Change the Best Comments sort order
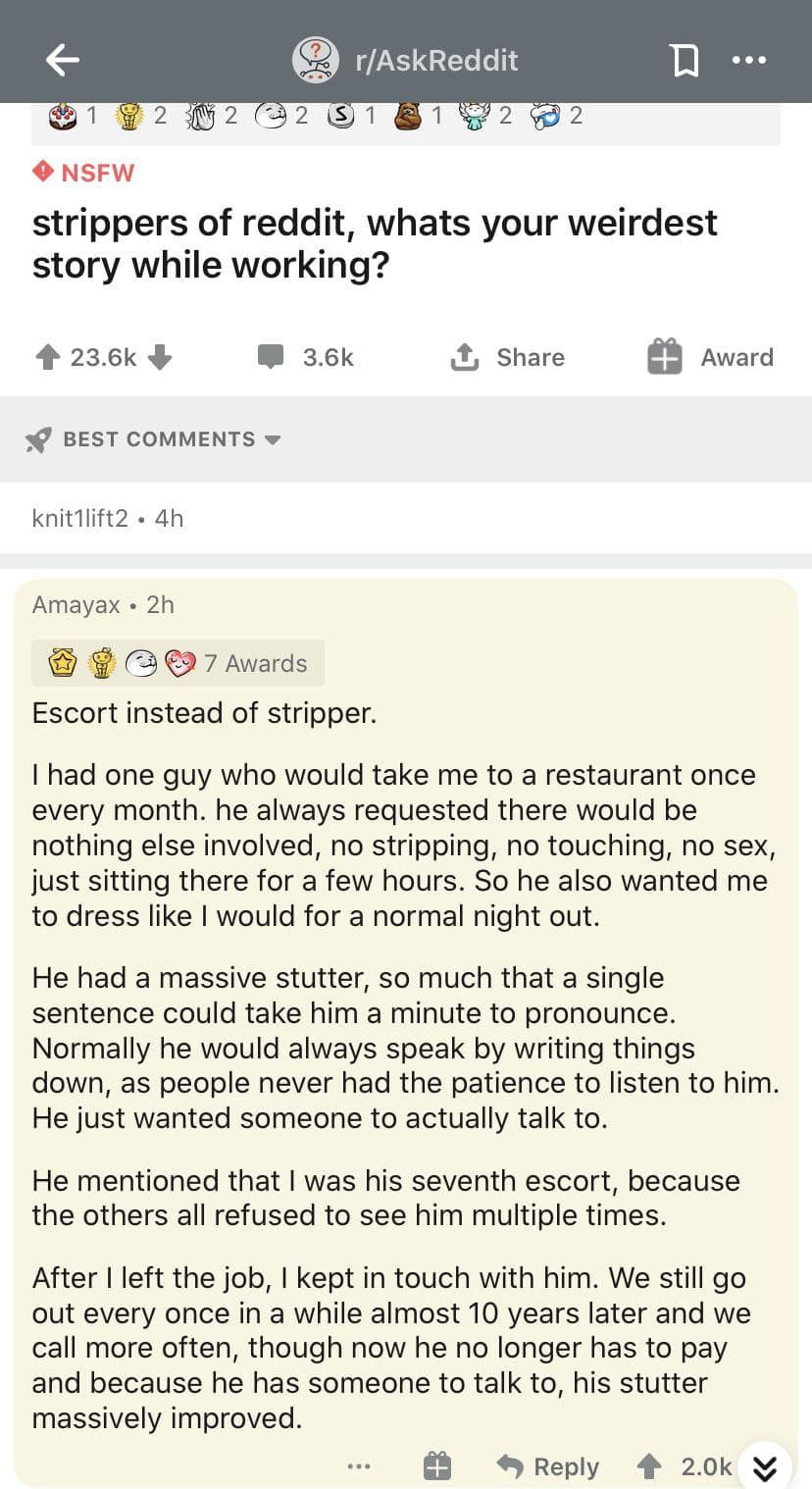The image size is (812, 1489). [x=157, y=439]
